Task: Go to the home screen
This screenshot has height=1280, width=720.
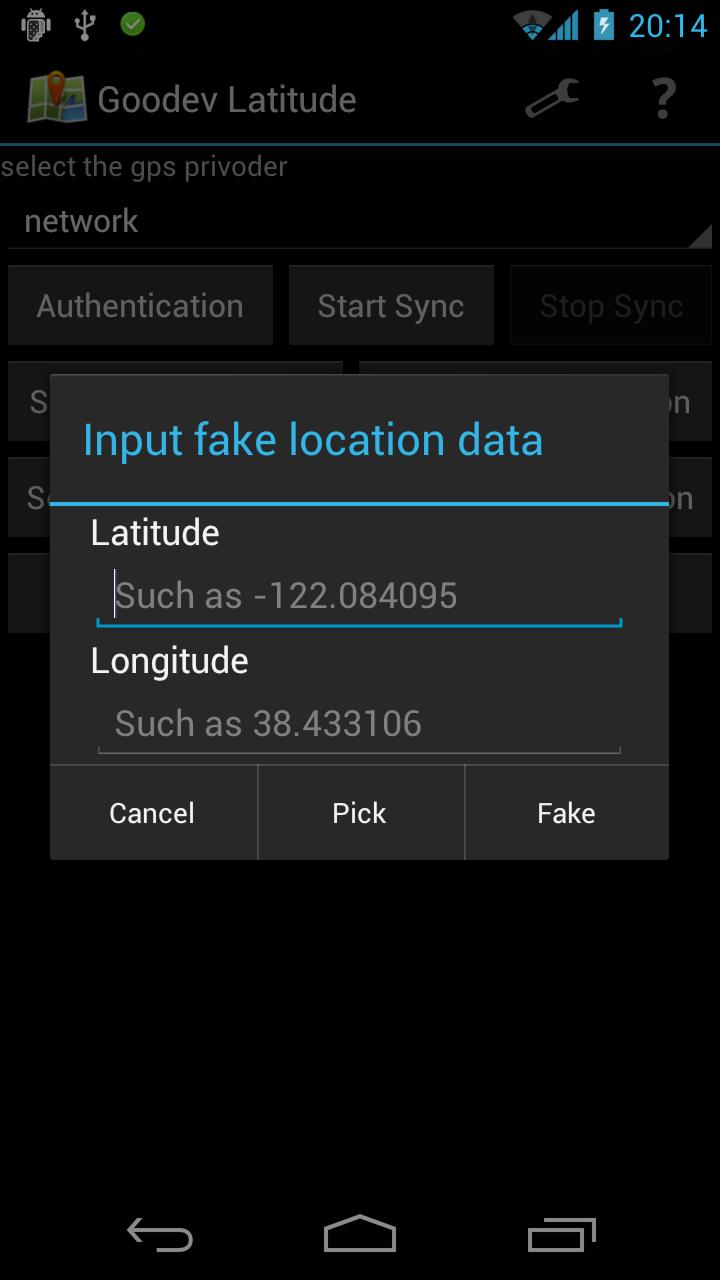Action: click(x=360, y=1235)
